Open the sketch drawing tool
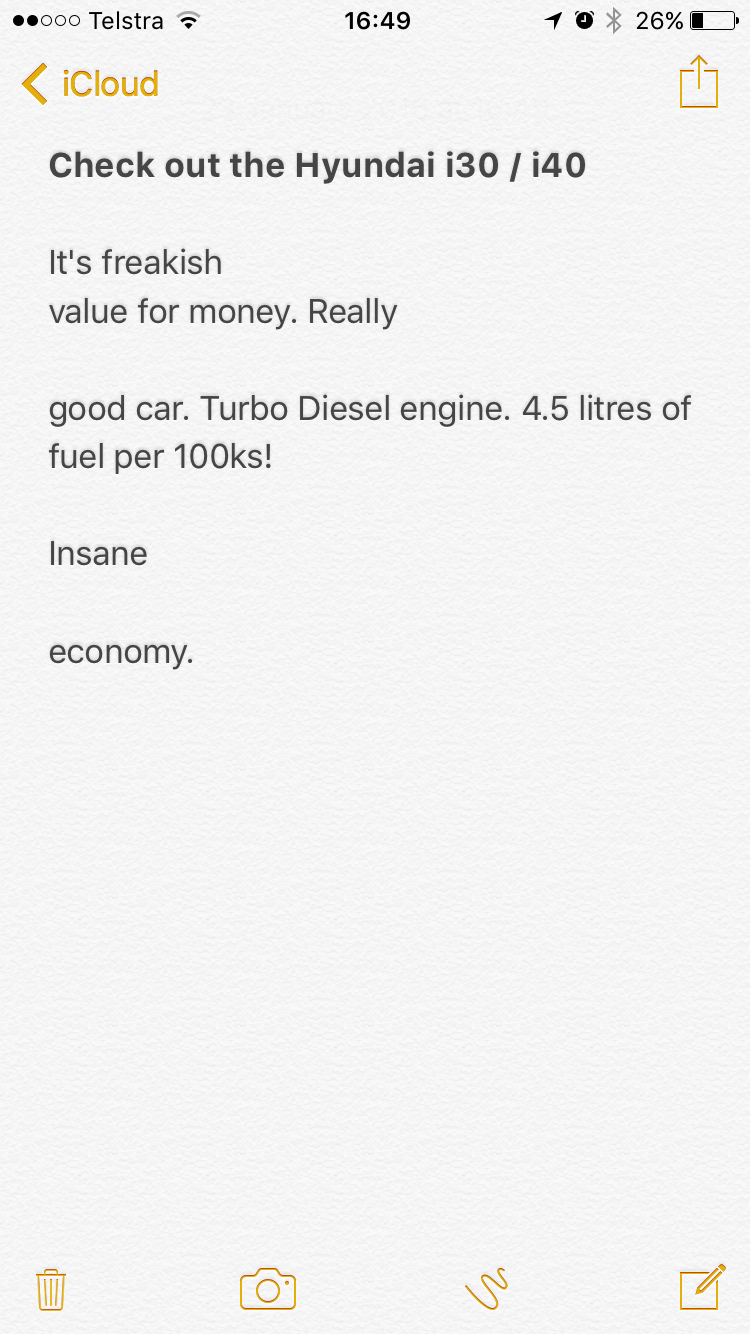Image resolution: width=750 pixels, height=1334 pixels. pos(487,1289)
